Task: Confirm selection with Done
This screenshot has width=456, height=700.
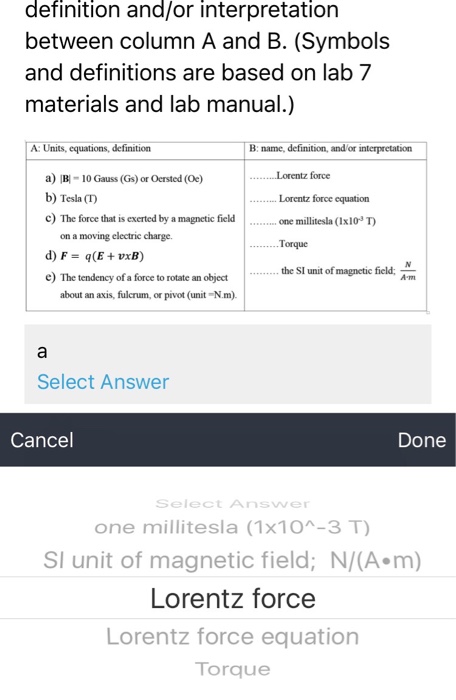Action: coord(422,440)
